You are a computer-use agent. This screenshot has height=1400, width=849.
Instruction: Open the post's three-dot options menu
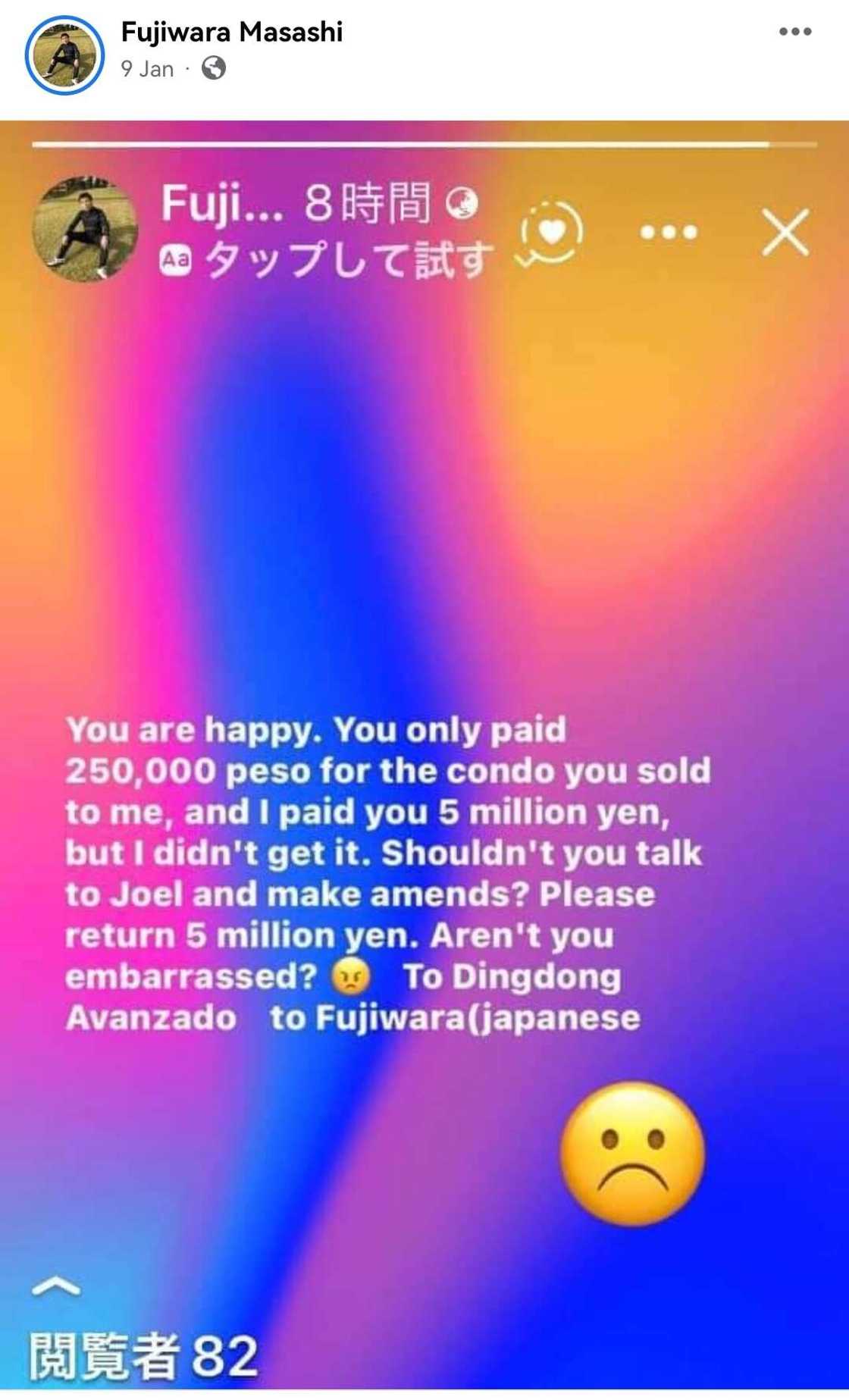point(795,32)
